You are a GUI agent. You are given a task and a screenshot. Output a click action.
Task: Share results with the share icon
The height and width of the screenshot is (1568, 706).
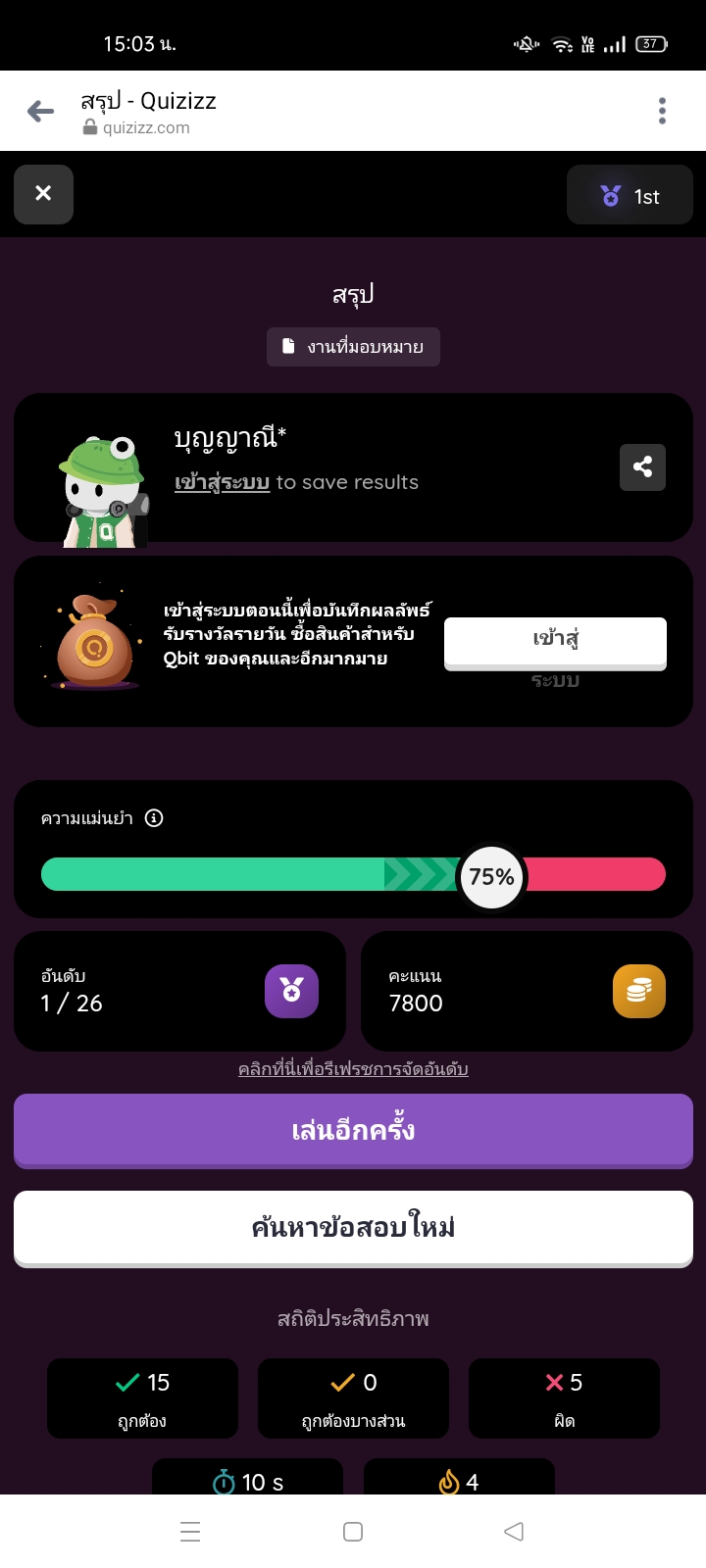click(642, 467)
